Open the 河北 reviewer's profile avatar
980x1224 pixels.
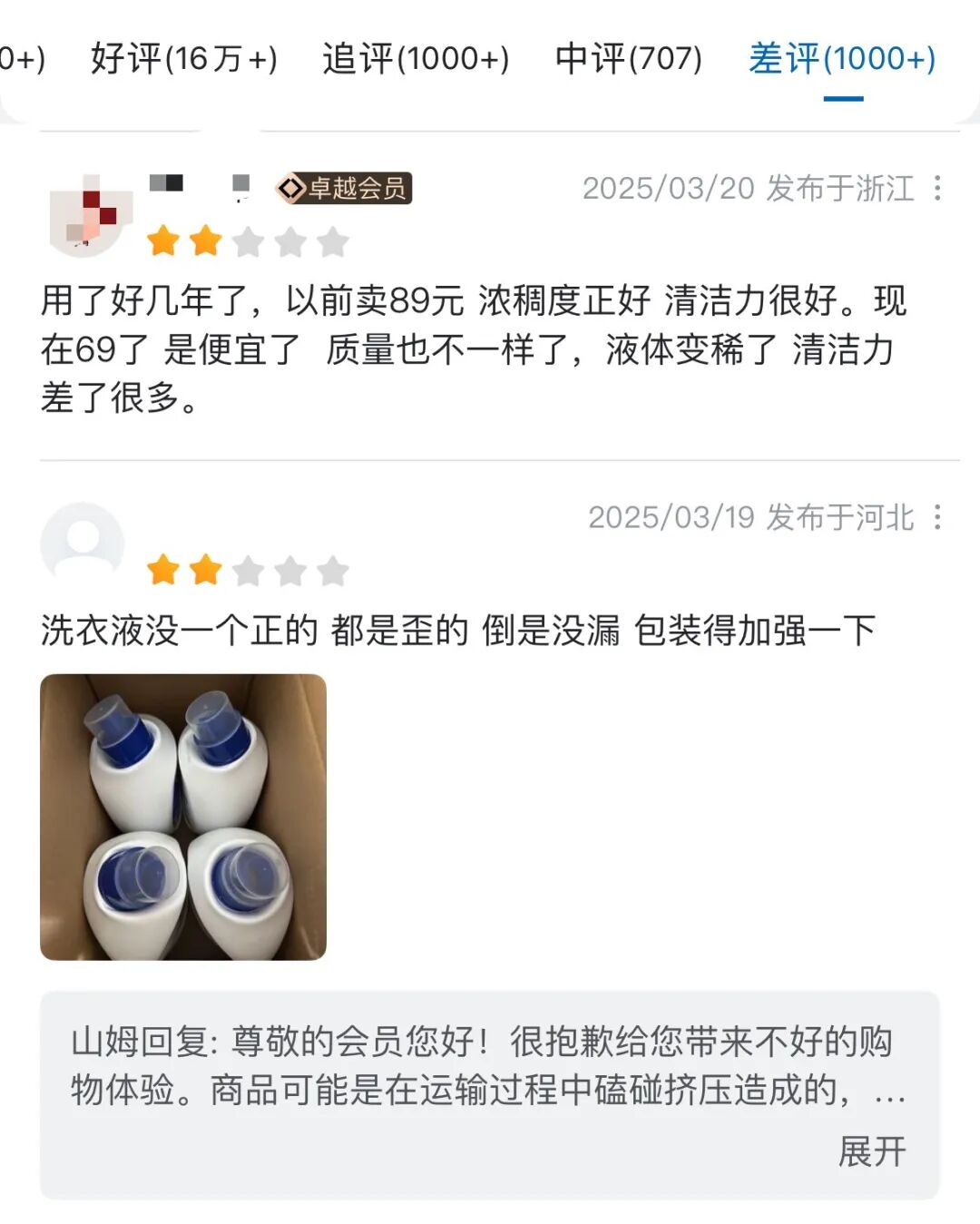[83, 543]
